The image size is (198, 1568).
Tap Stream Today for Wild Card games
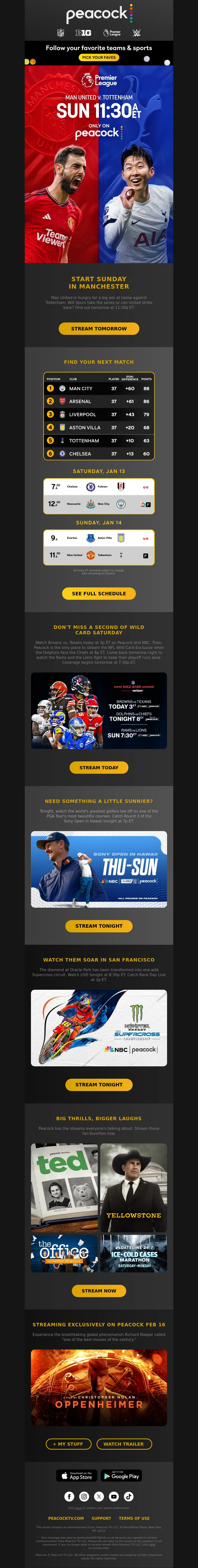99,768
